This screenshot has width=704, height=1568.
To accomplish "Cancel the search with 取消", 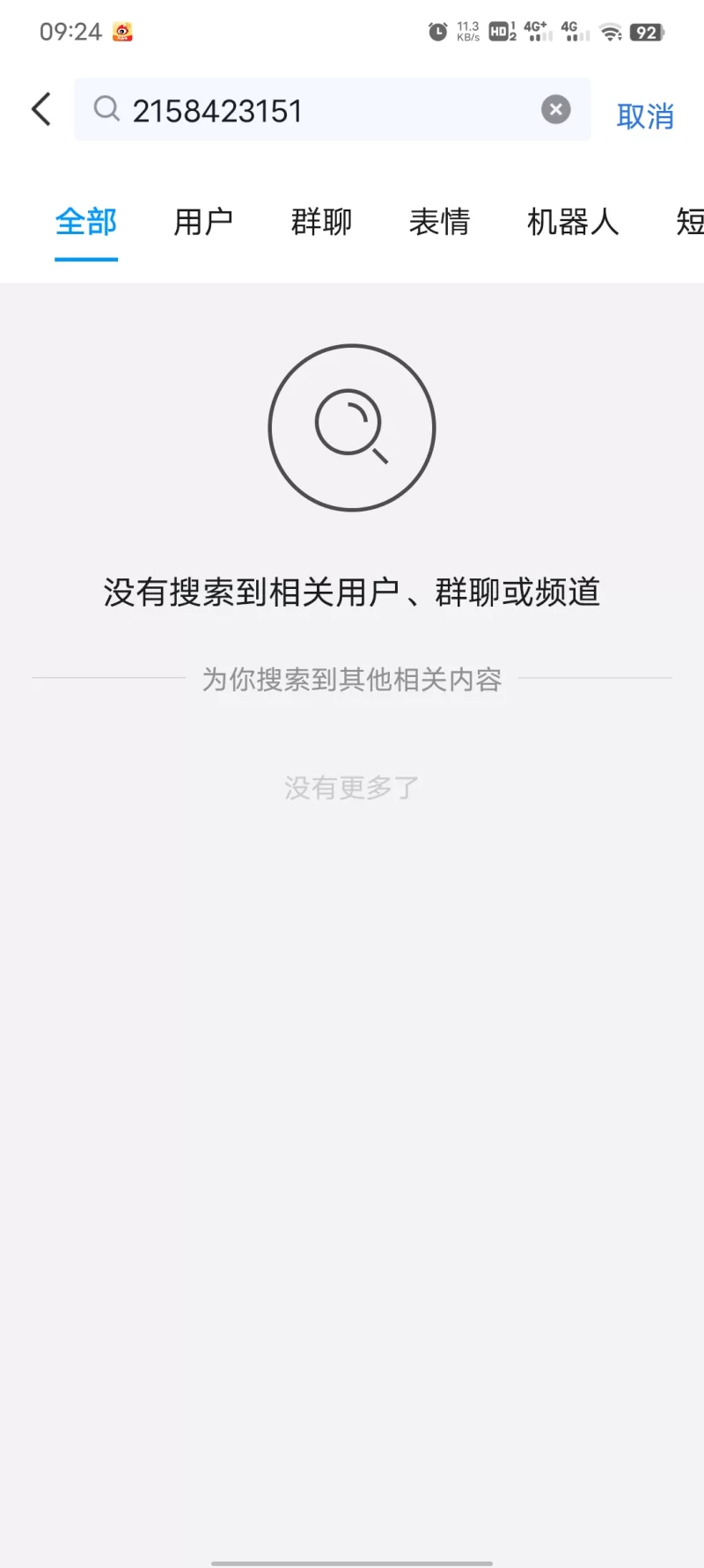I will (x=645, y=116).
